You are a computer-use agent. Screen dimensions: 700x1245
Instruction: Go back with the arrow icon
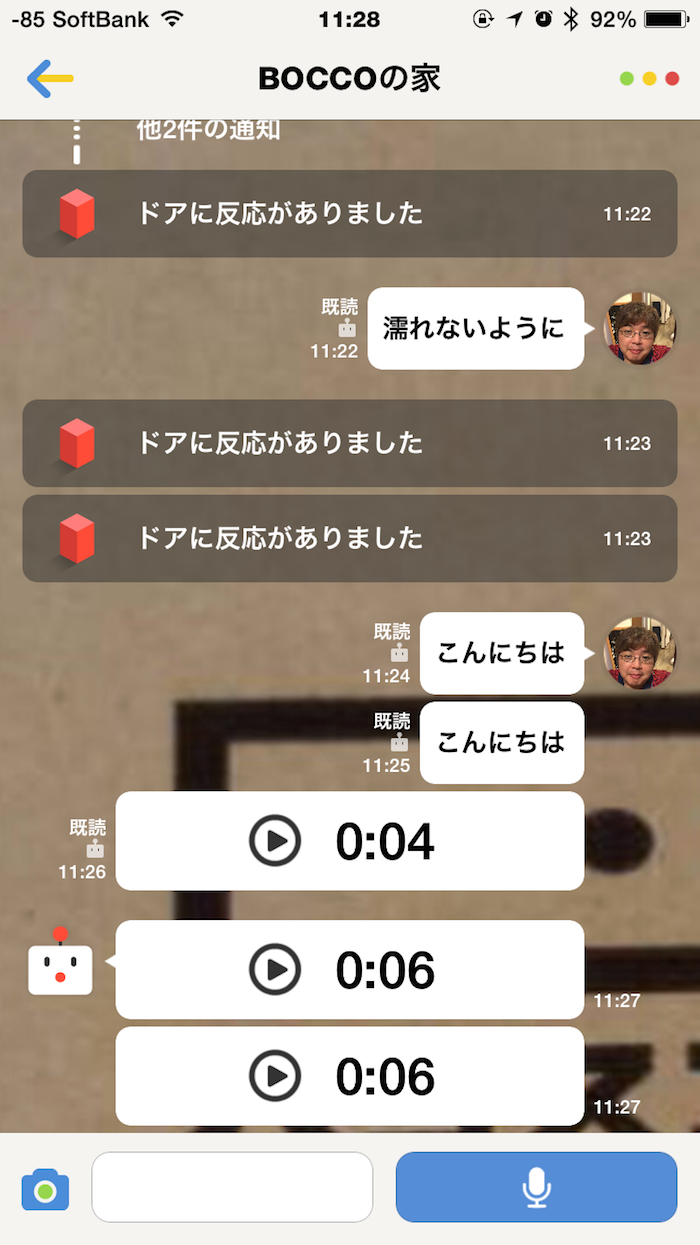[x=50, y=78]
